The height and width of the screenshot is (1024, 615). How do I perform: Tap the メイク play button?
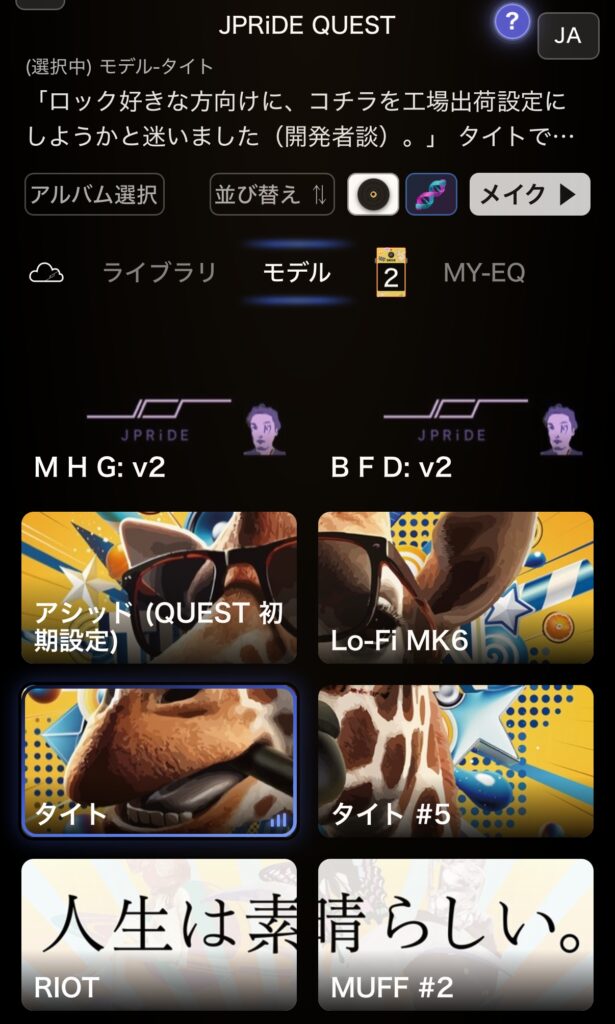click(529, 195)
